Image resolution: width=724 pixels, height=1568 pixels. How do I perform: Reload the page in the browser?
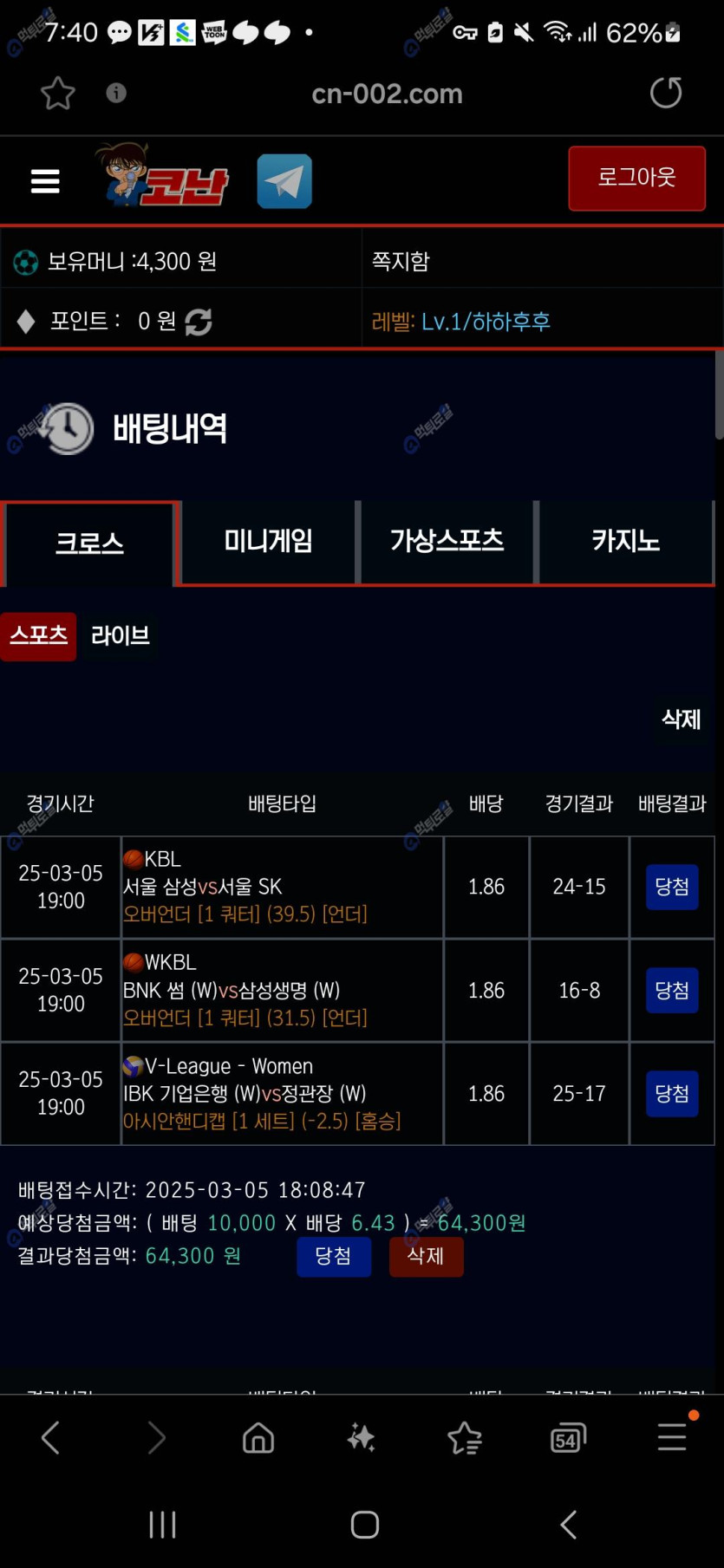click(666, 93)
